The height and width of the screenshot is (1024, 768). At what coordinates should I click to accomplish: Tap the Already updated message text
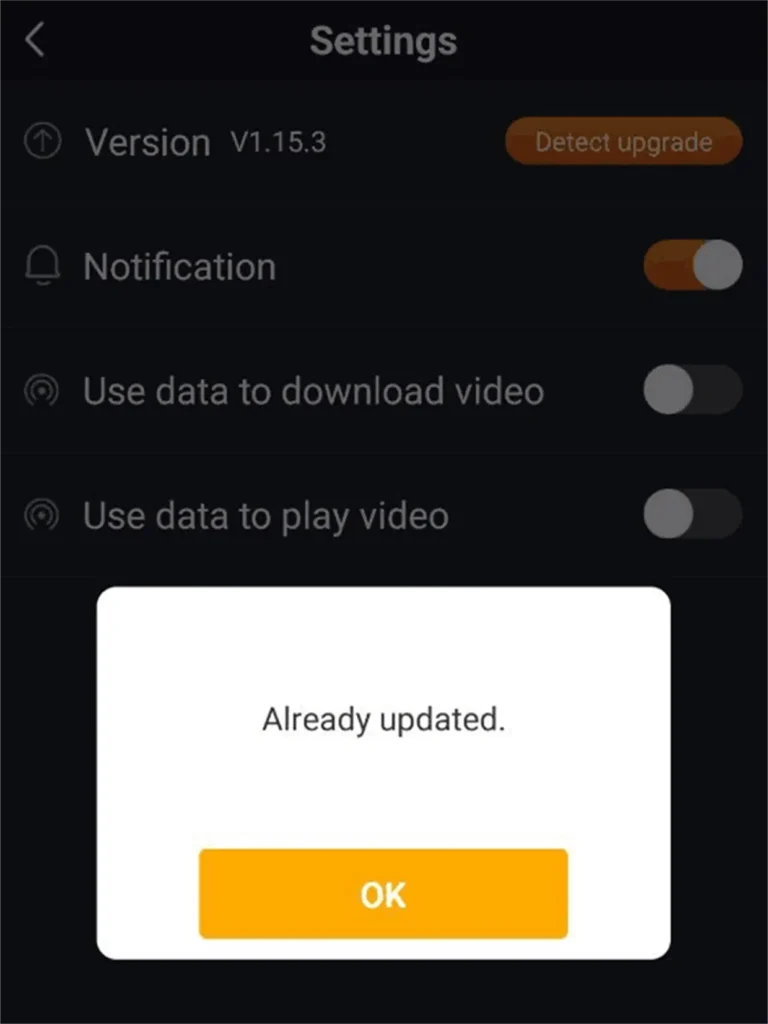click(384, 719)
